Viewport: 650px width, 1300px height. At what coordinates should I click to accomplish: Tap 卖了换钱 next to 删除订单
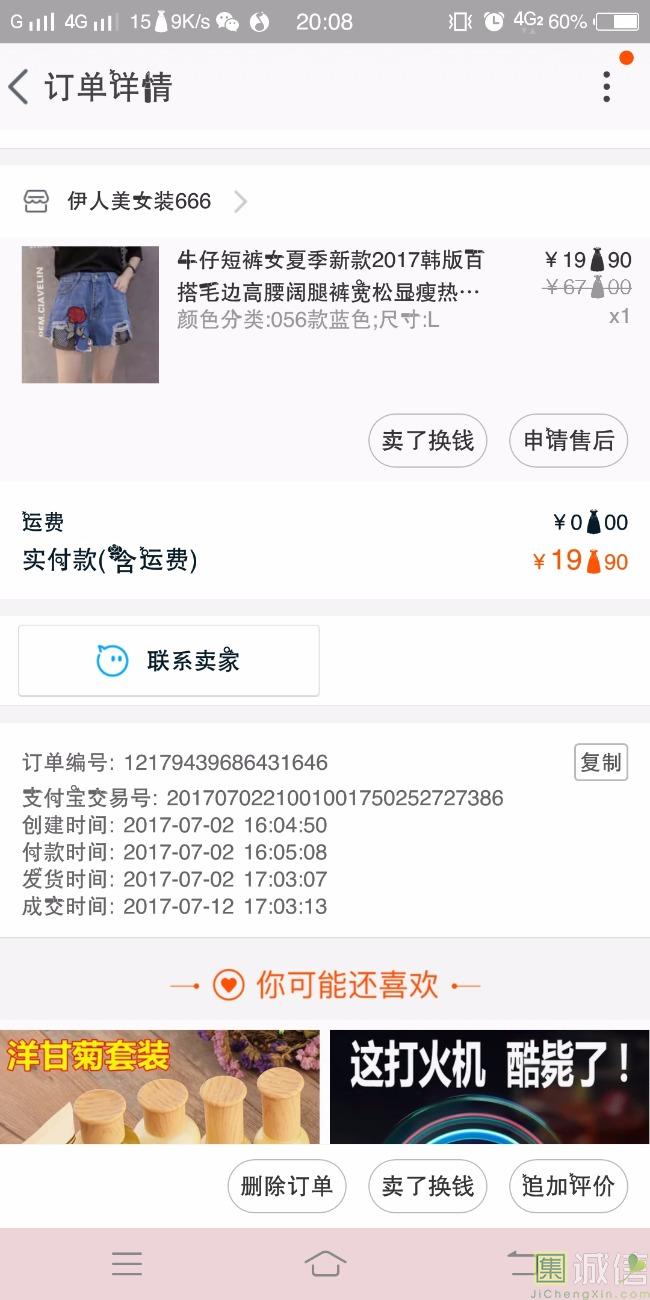point(427,1186)
